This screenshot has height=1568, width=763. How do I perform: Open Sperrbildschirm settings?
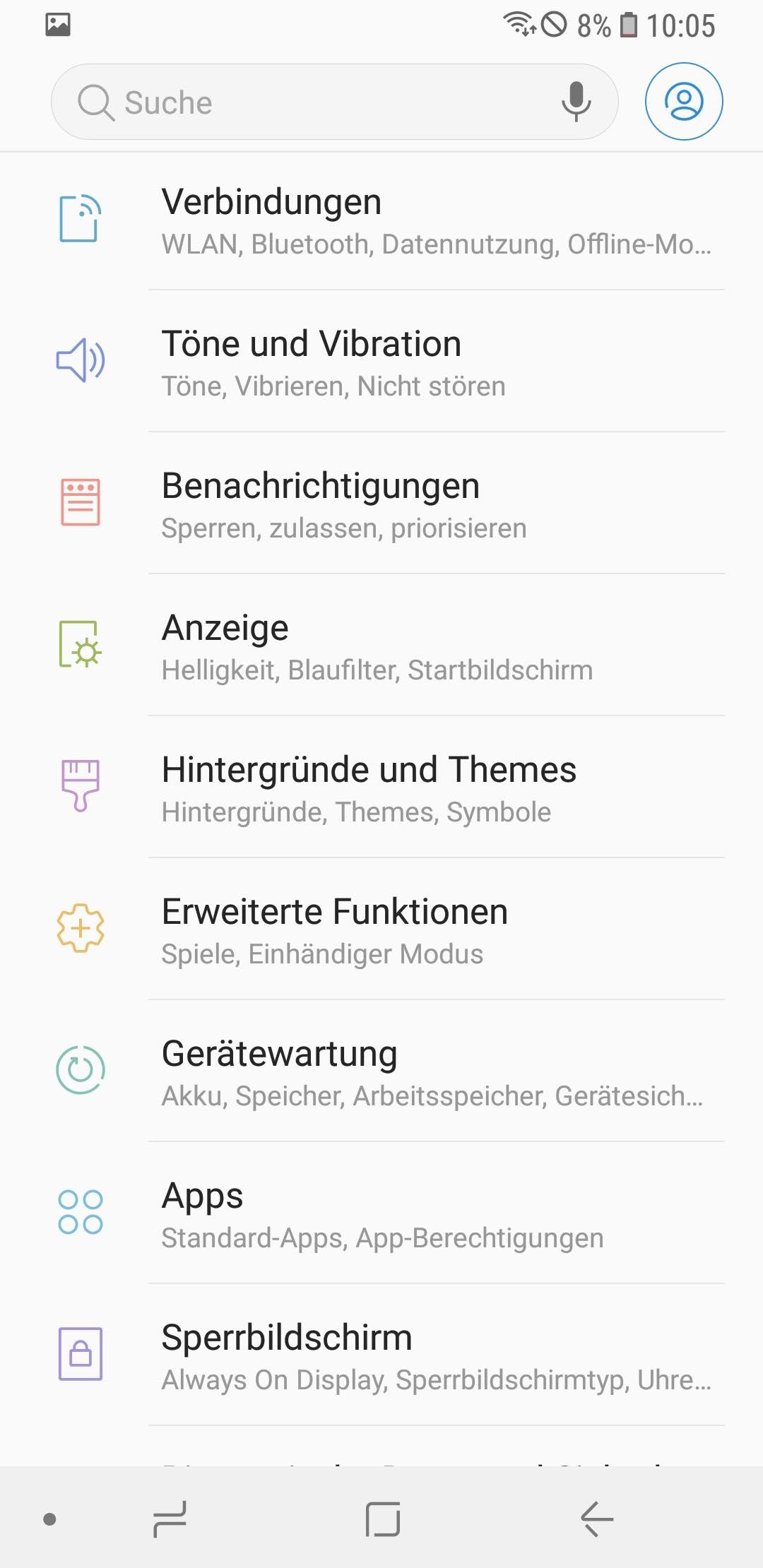[435, 1356]
